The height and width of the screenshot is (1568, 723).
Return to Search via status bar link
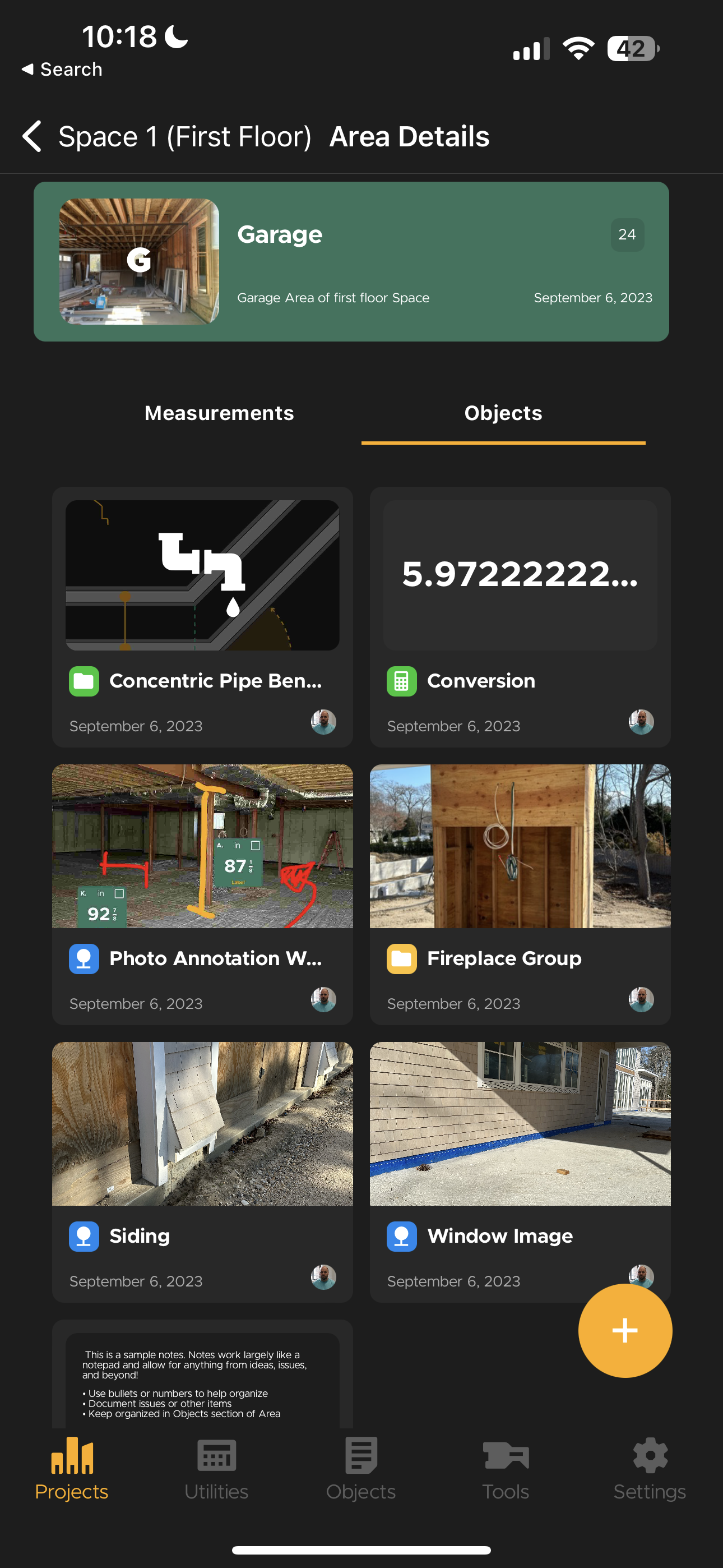tap(62, 70)
